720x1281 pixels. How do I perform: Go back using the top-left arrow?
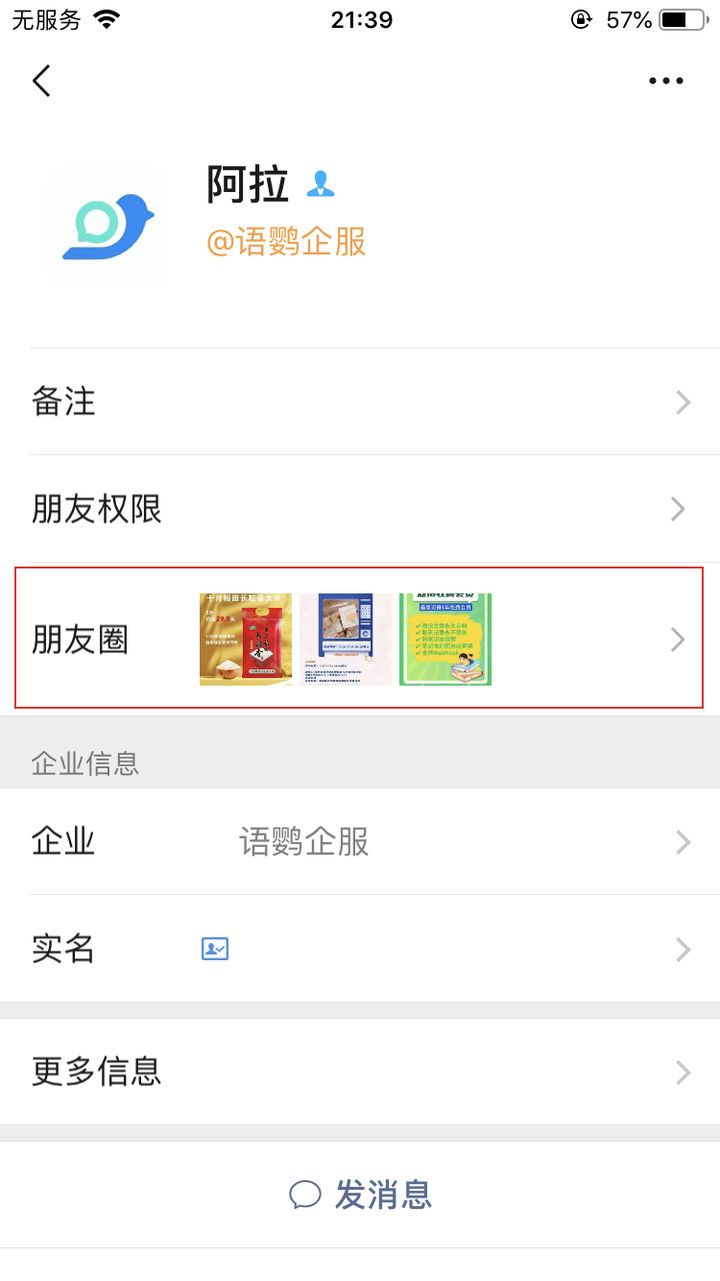pyautogui.click(x=41, y=81)
